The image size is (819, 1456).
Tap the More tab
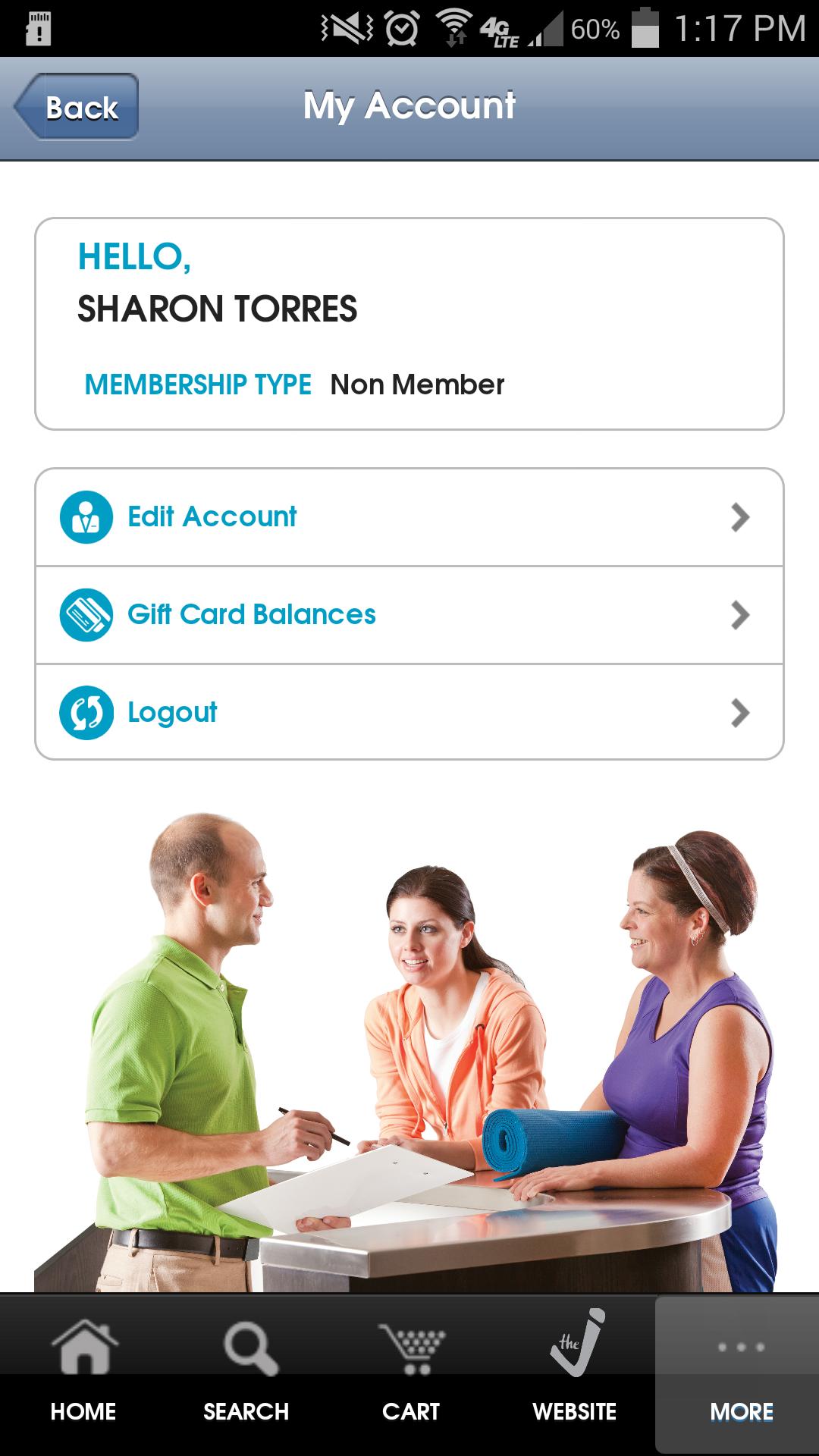coord(739,1374)
